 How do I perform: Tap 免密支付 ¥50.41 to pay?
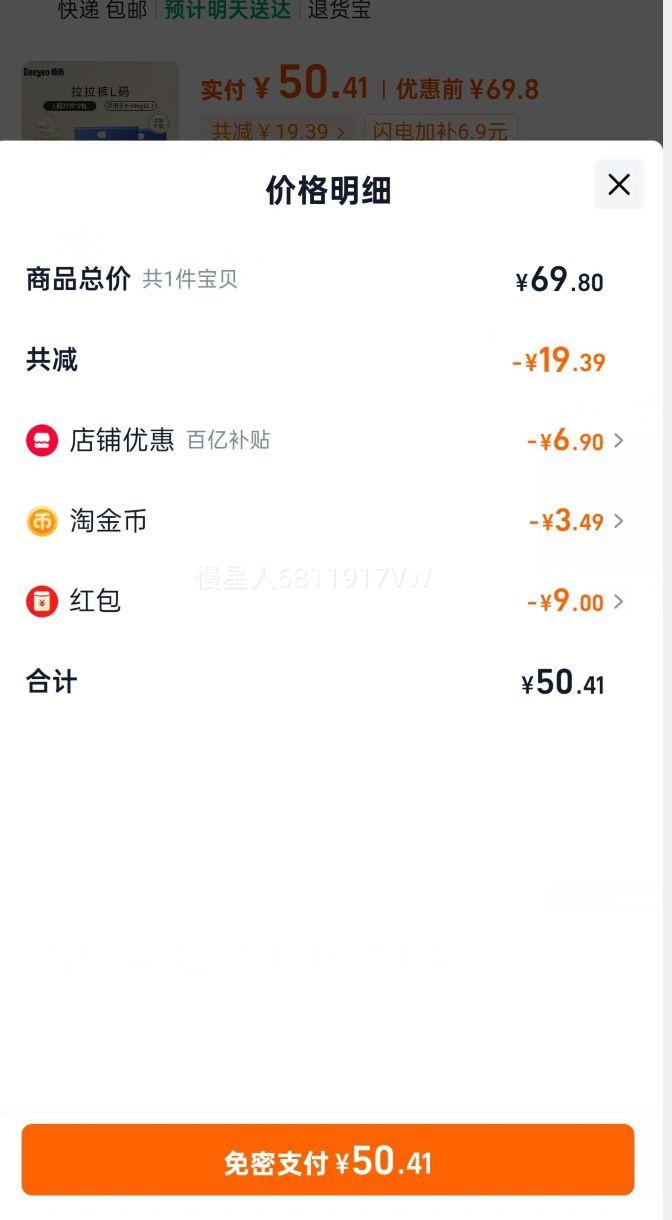pos(328,1160)
